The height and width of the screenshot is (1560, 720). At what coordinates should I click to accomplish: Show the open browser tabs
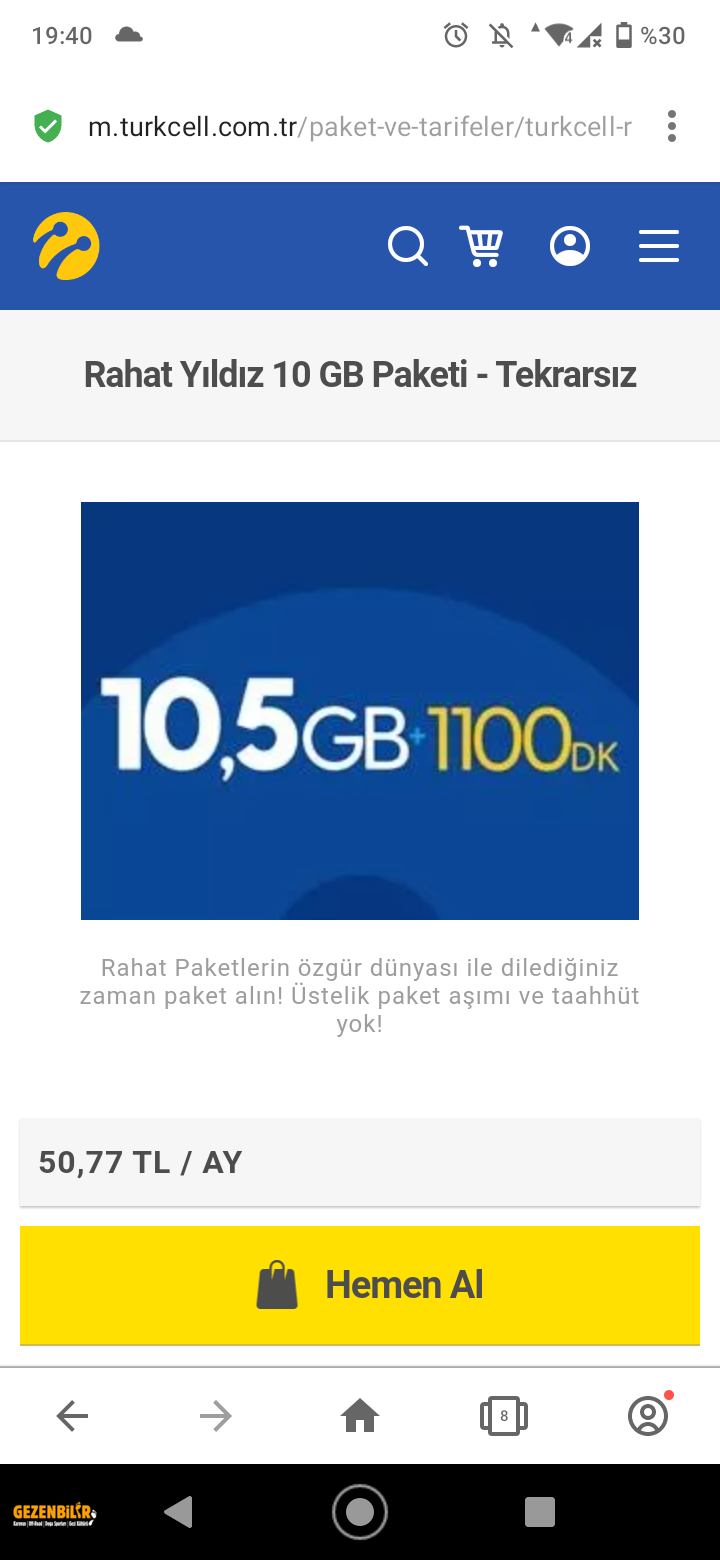tap(504, 1415)
